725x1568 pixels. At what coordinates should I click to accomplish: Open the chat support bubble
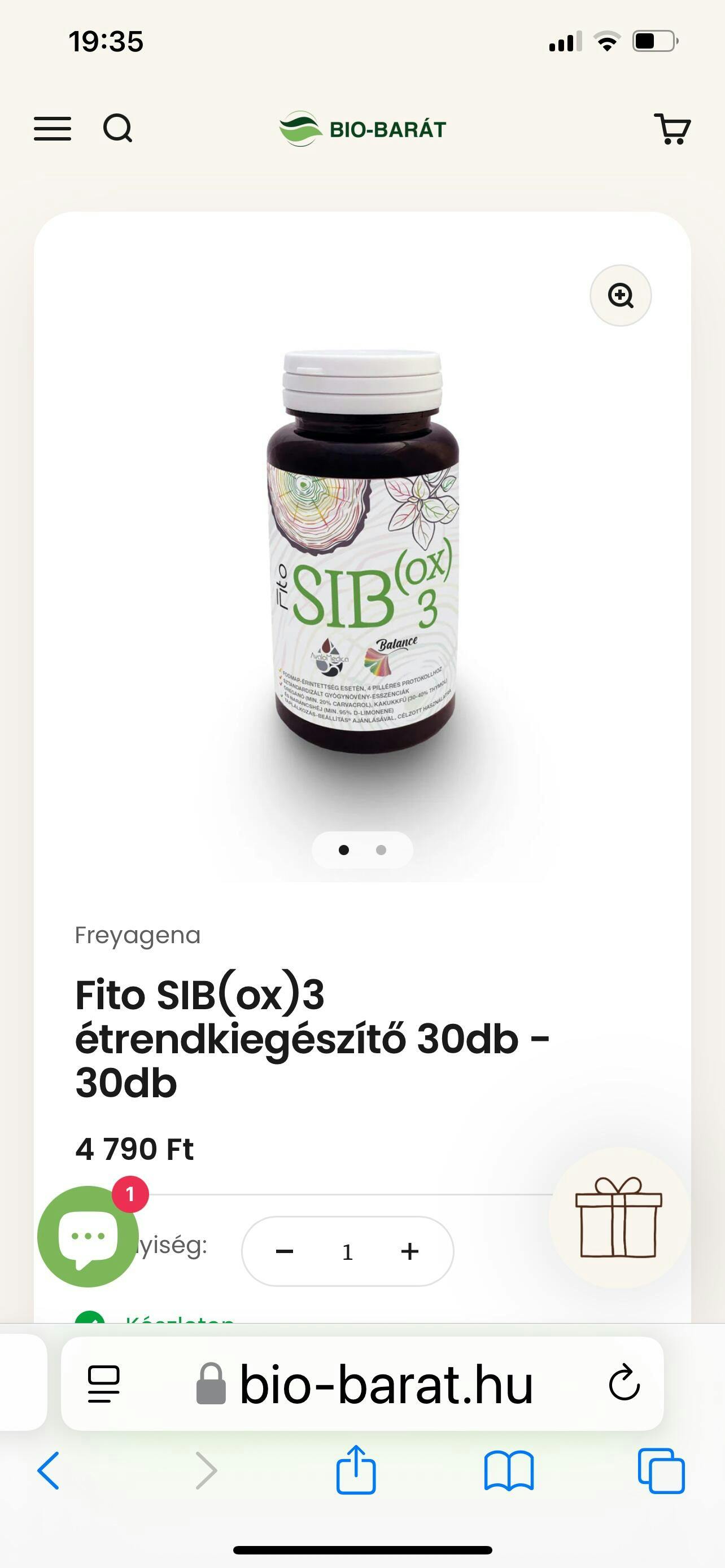[x=88, y=1236]
